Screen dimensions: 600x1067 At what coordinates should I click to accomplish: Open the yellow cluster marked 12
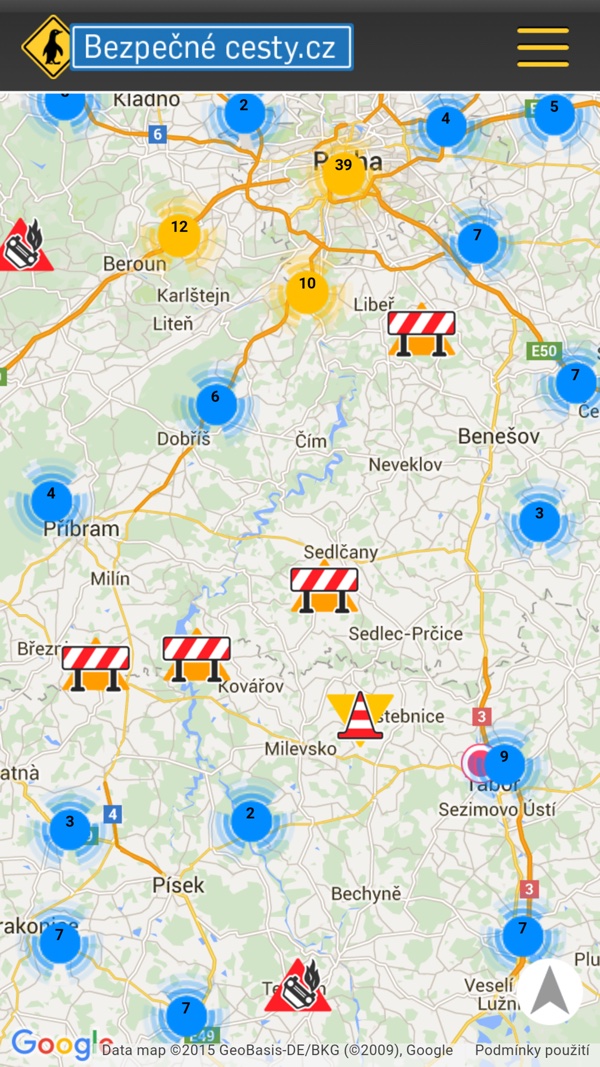point(179,235)
